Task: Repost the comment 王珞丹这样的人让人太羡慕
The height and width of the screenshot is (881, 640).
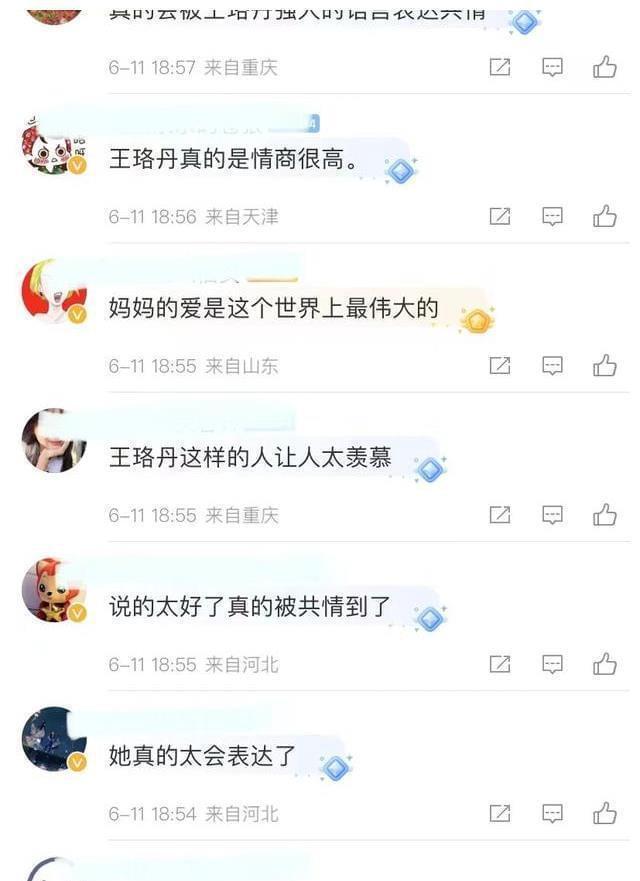Action: pos(500,515)
